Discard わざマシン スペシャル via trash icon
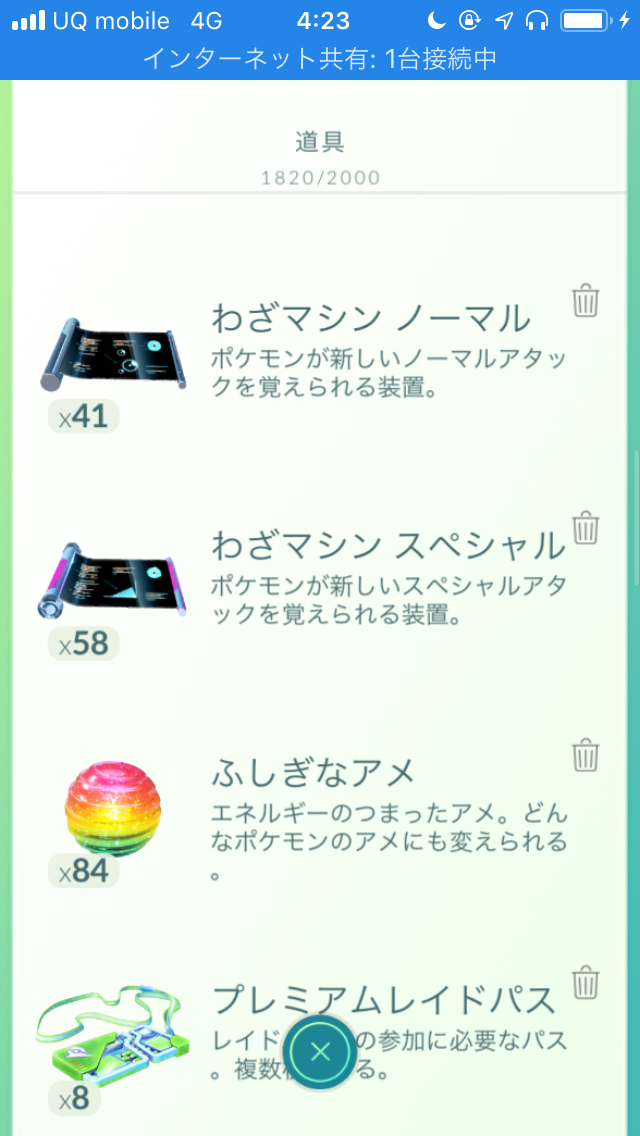 tap(586, 527)
